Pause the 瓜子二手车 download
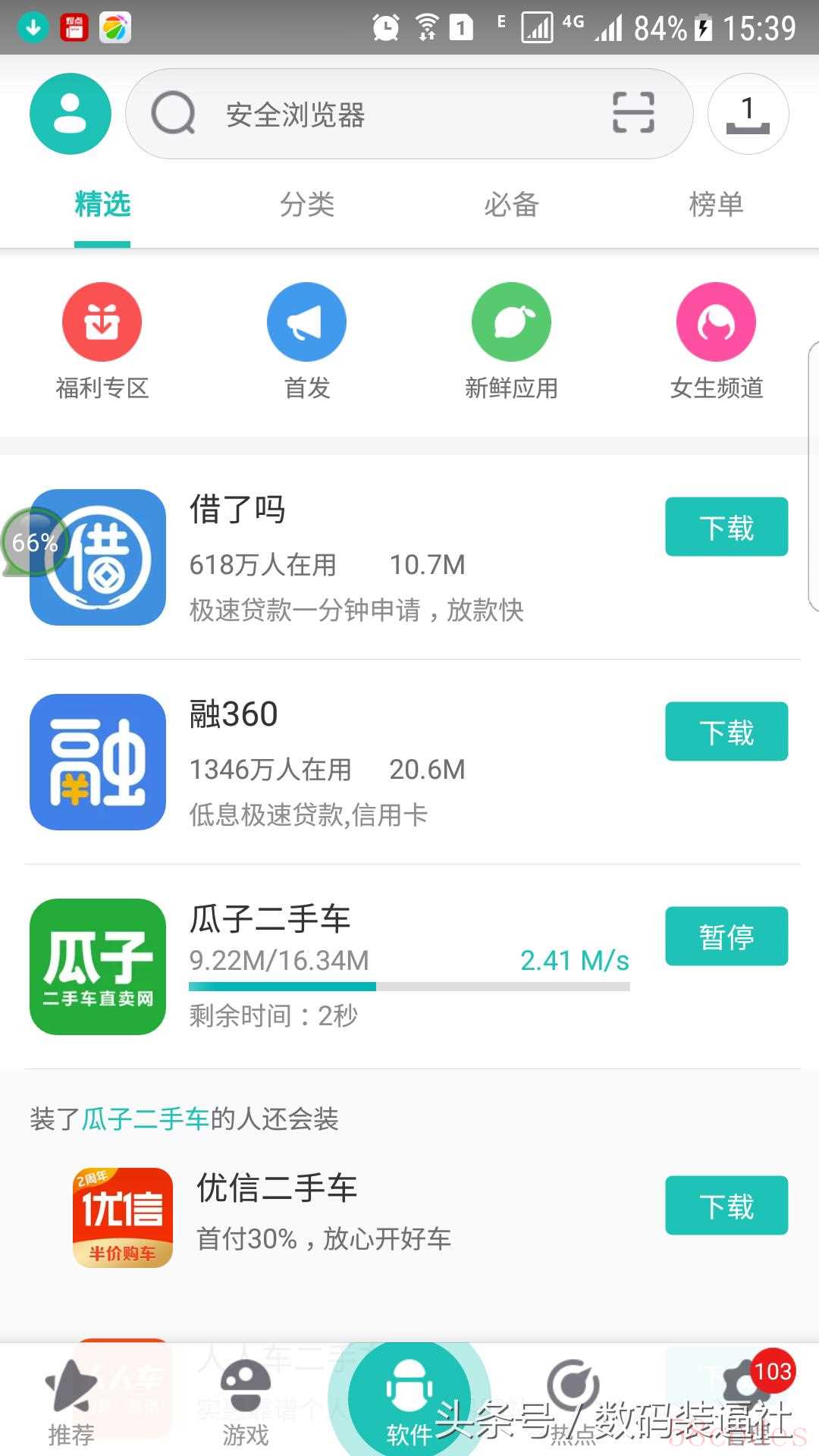The height and width of the screenshot is (1456, 819). 726,937
